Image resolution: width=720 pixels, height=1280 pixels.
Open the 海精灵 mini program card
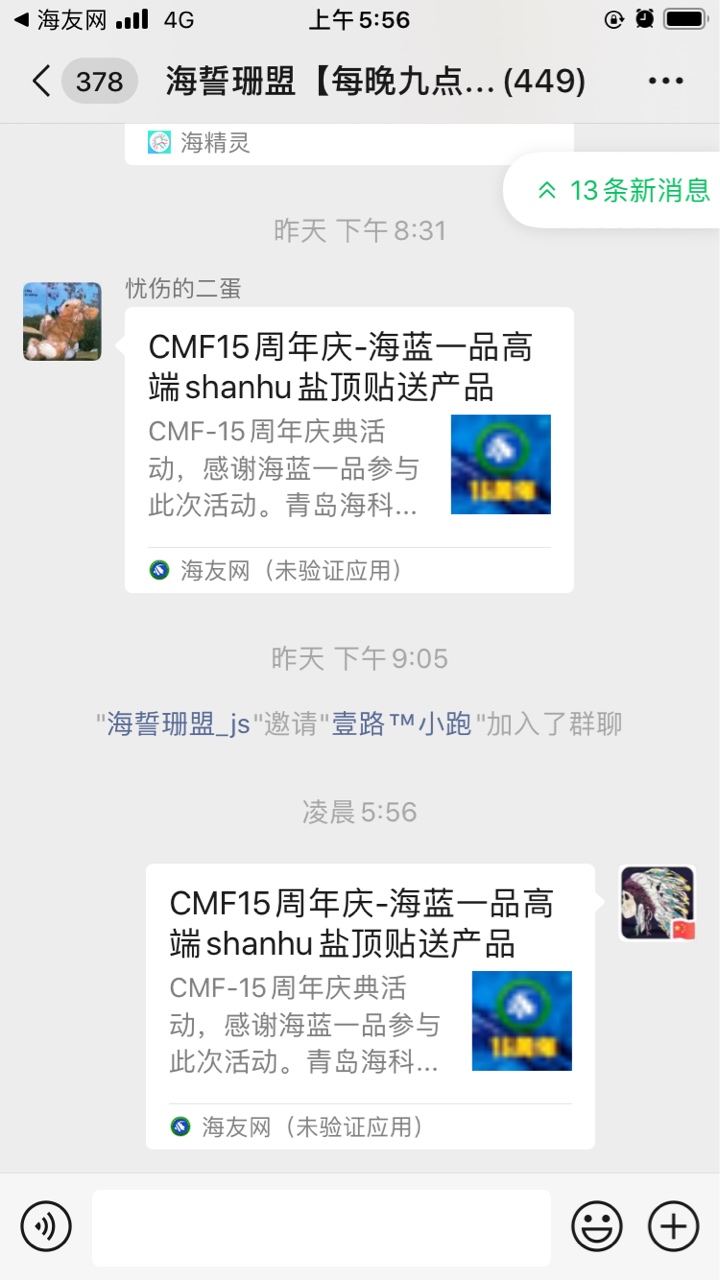tap(349, 143)
